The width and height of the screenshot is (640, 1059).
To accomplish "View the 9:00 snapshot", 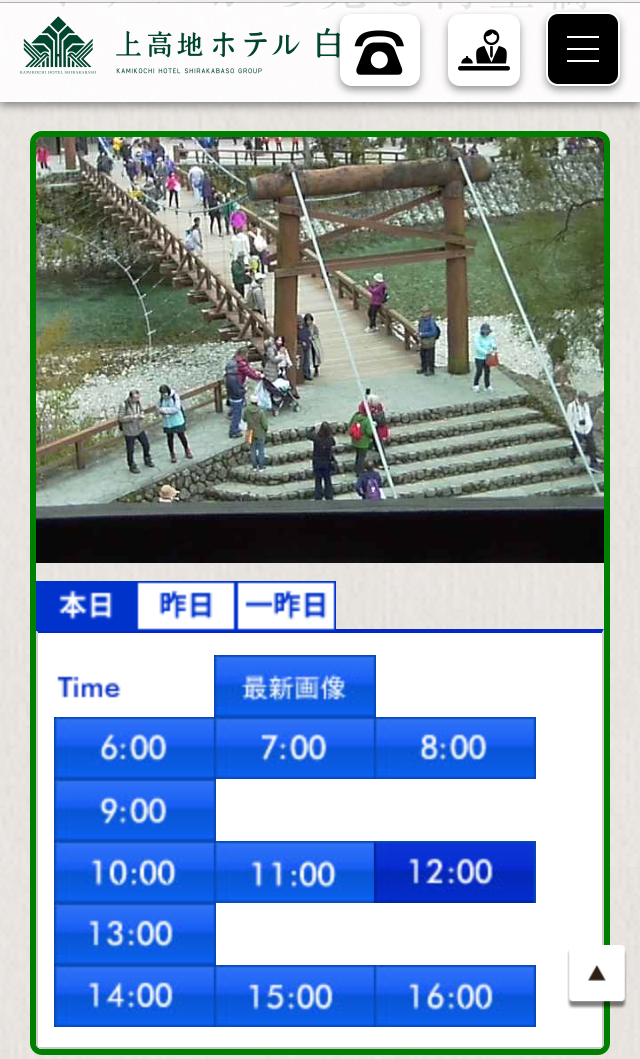I will 134,810.
